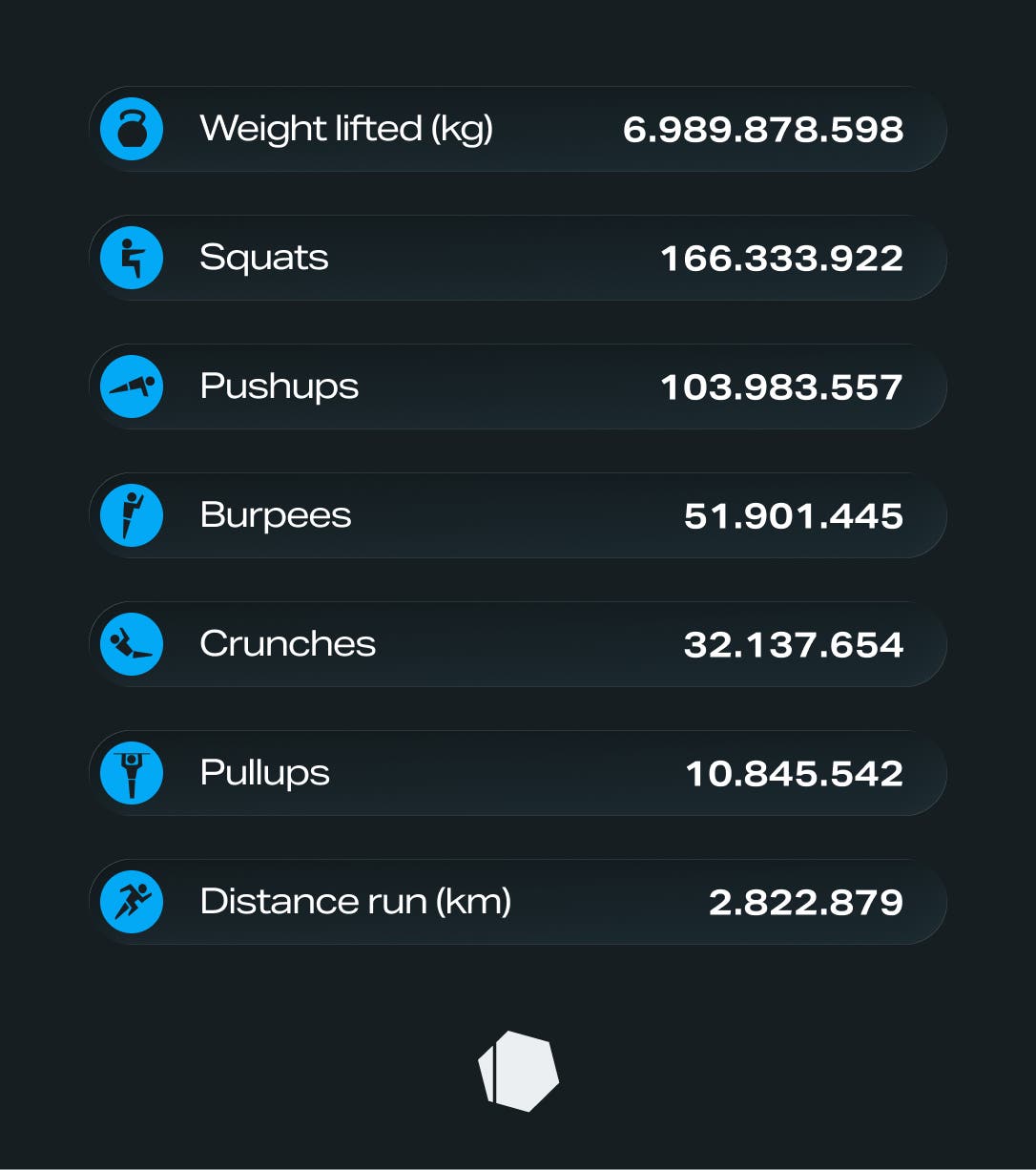Click the Burpees jumping figure icon
Image resolution: width=1036 pixels, height=1170 pixels.
(132, 515)
